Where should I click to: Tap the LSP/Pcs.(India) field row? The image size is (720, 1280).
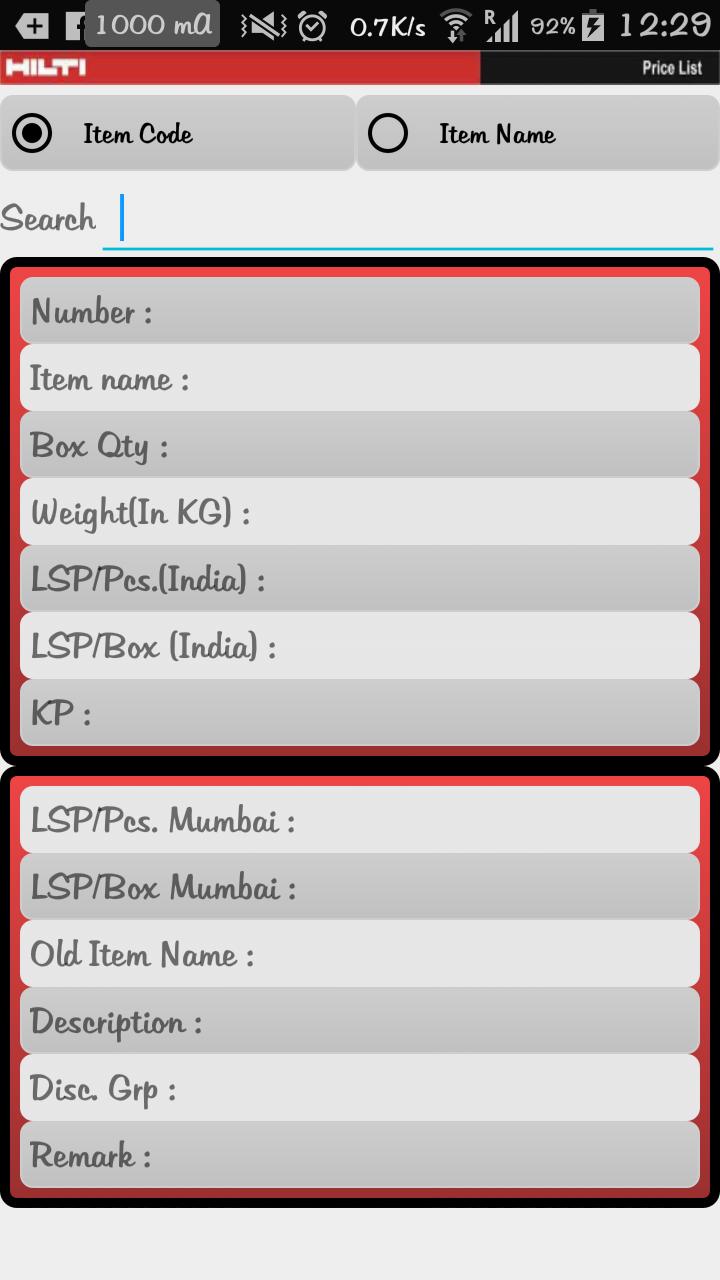click(x=360, y=579)
